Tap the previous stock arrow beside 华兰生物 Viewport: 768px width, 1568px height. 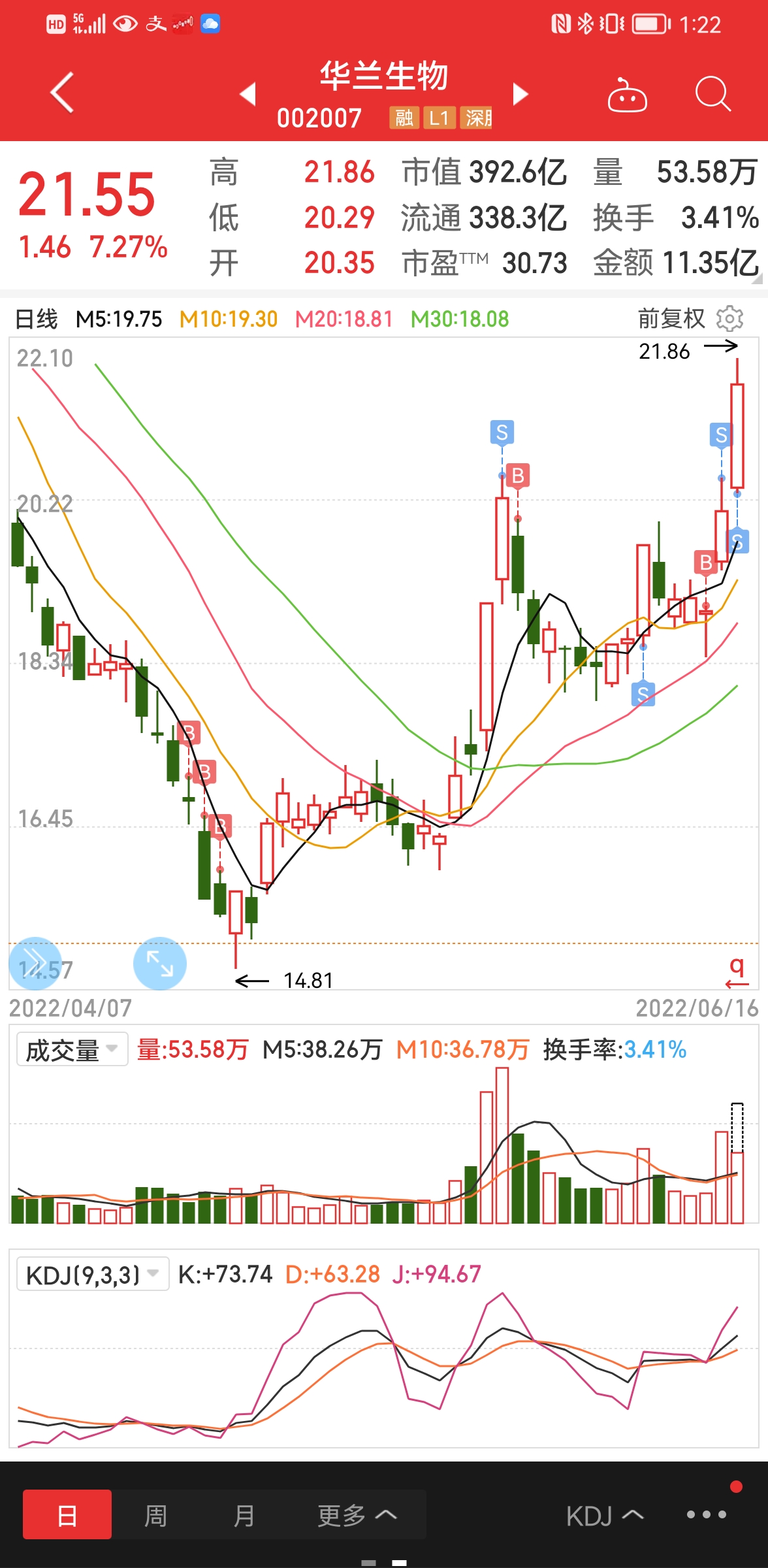[247, 93]
